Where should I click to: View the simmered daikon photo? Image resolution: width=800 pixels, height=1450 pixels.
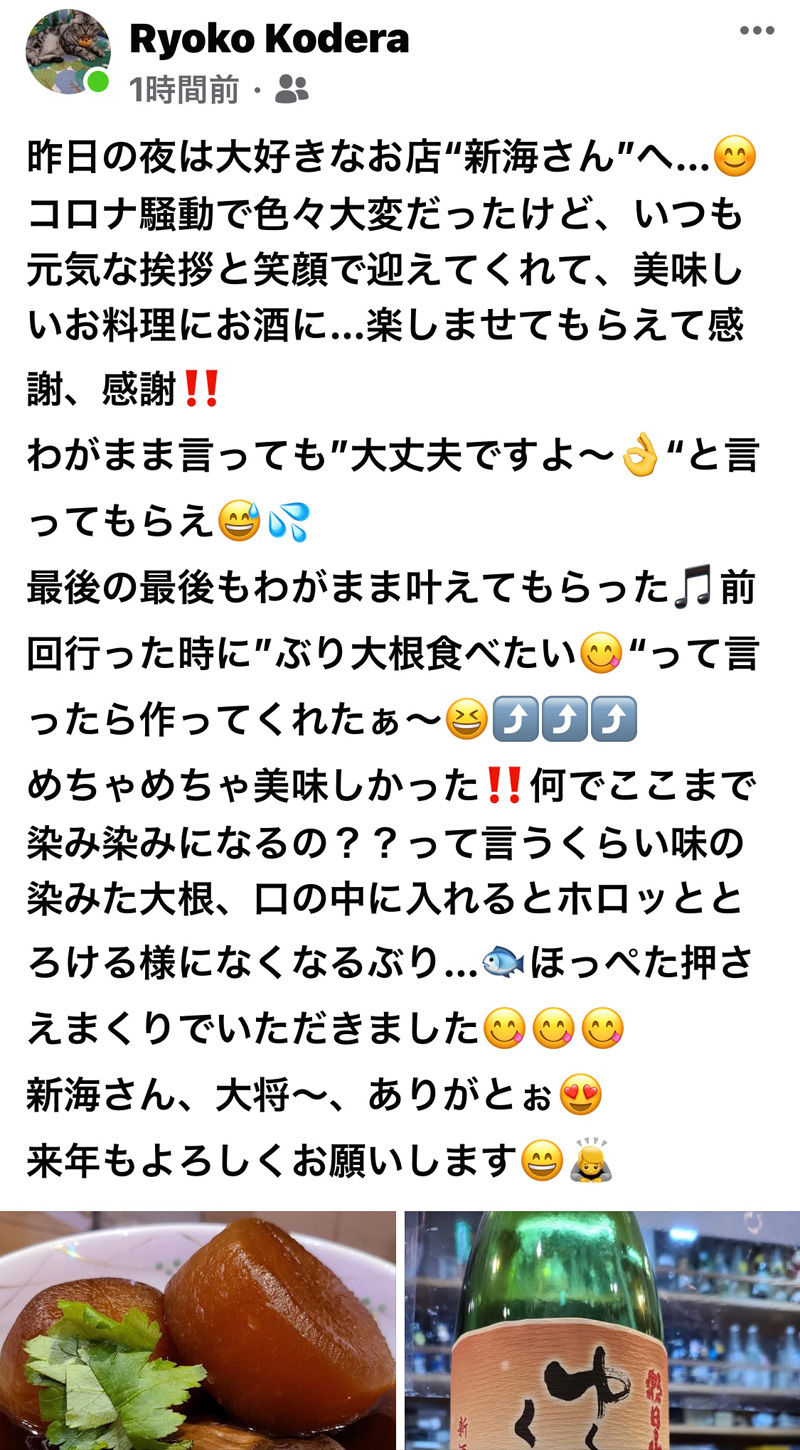point(198,1330)
